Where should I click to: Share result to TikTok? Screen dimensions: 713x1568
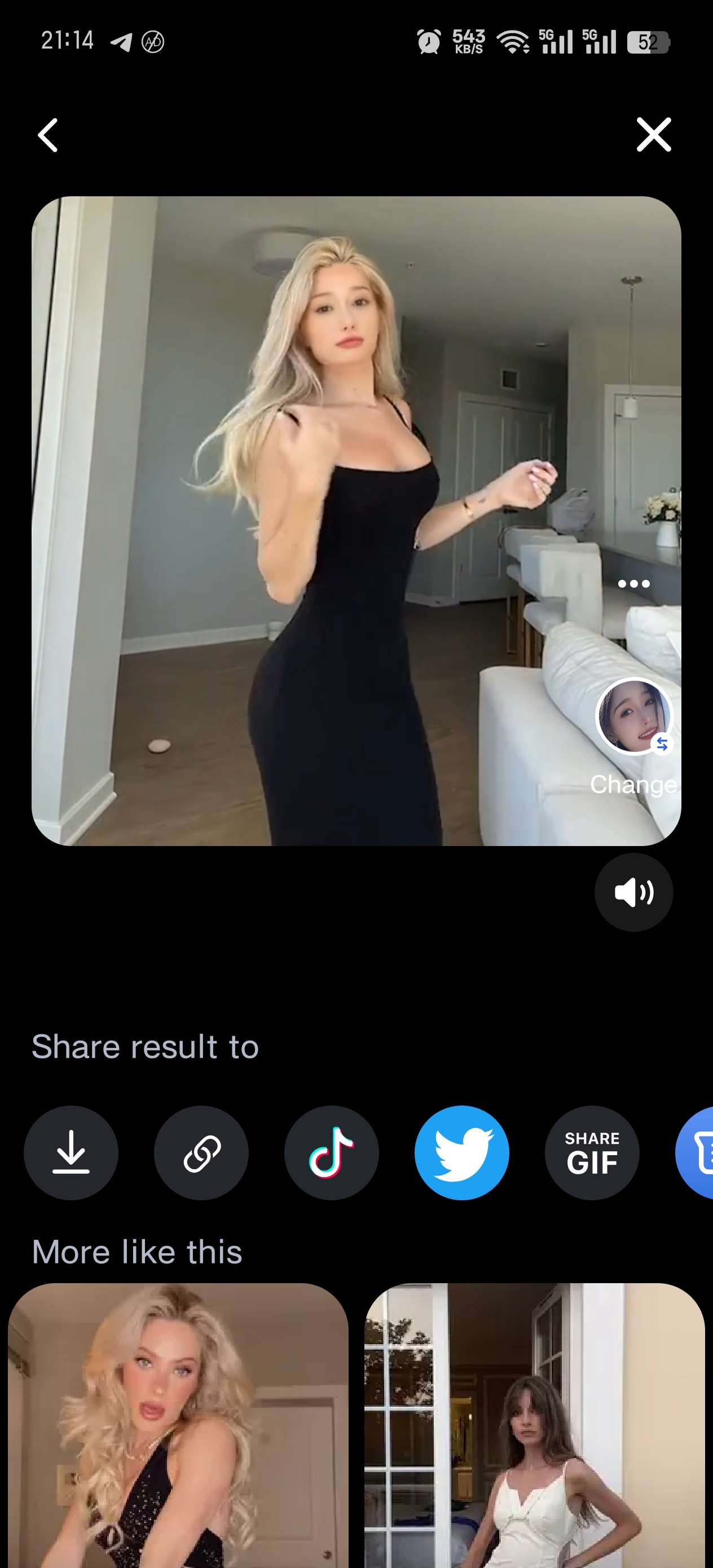[331, 1153]
